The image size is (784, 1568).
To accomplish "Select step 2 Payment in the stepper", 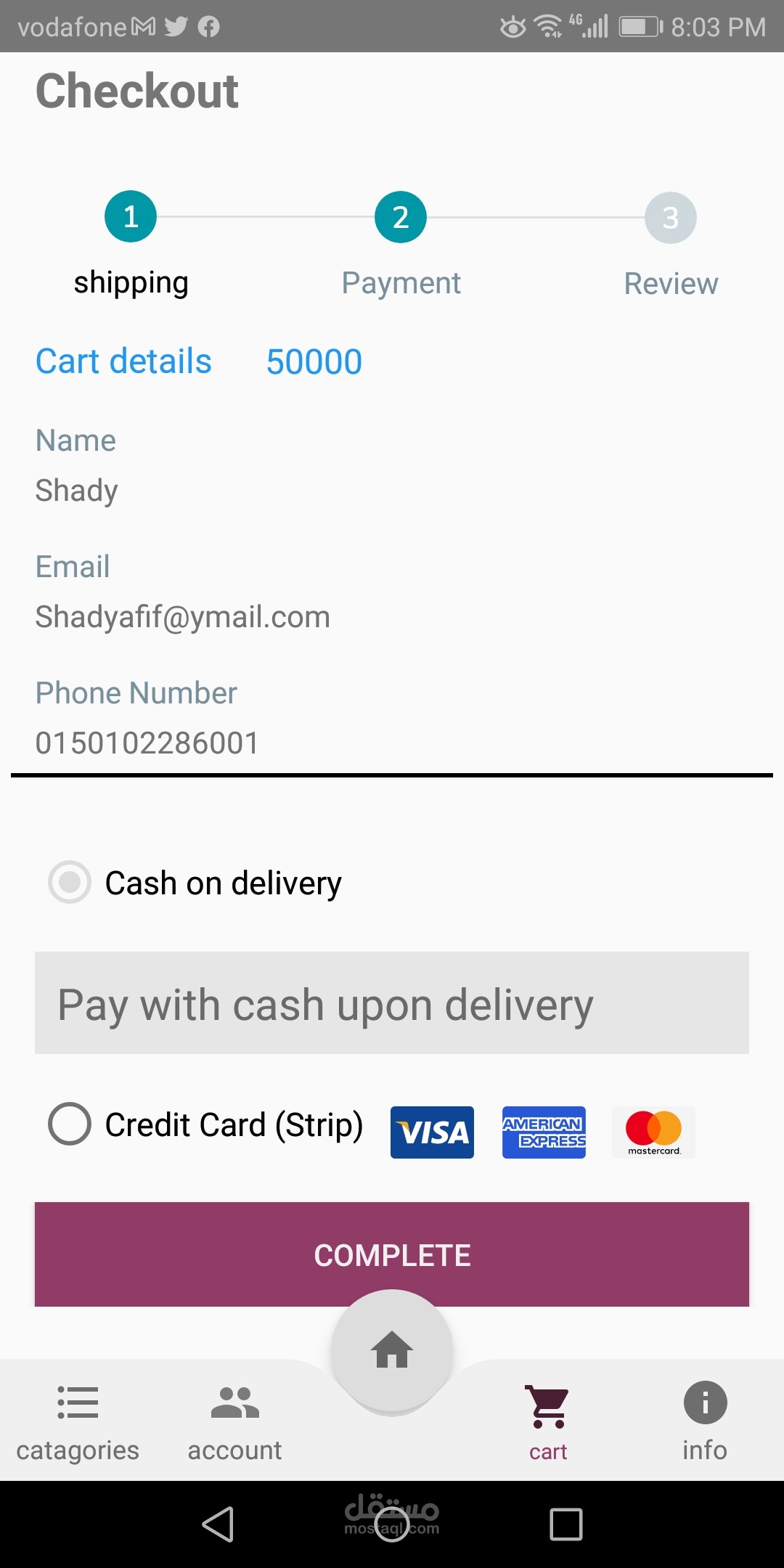I will click(x=401, y=217).
